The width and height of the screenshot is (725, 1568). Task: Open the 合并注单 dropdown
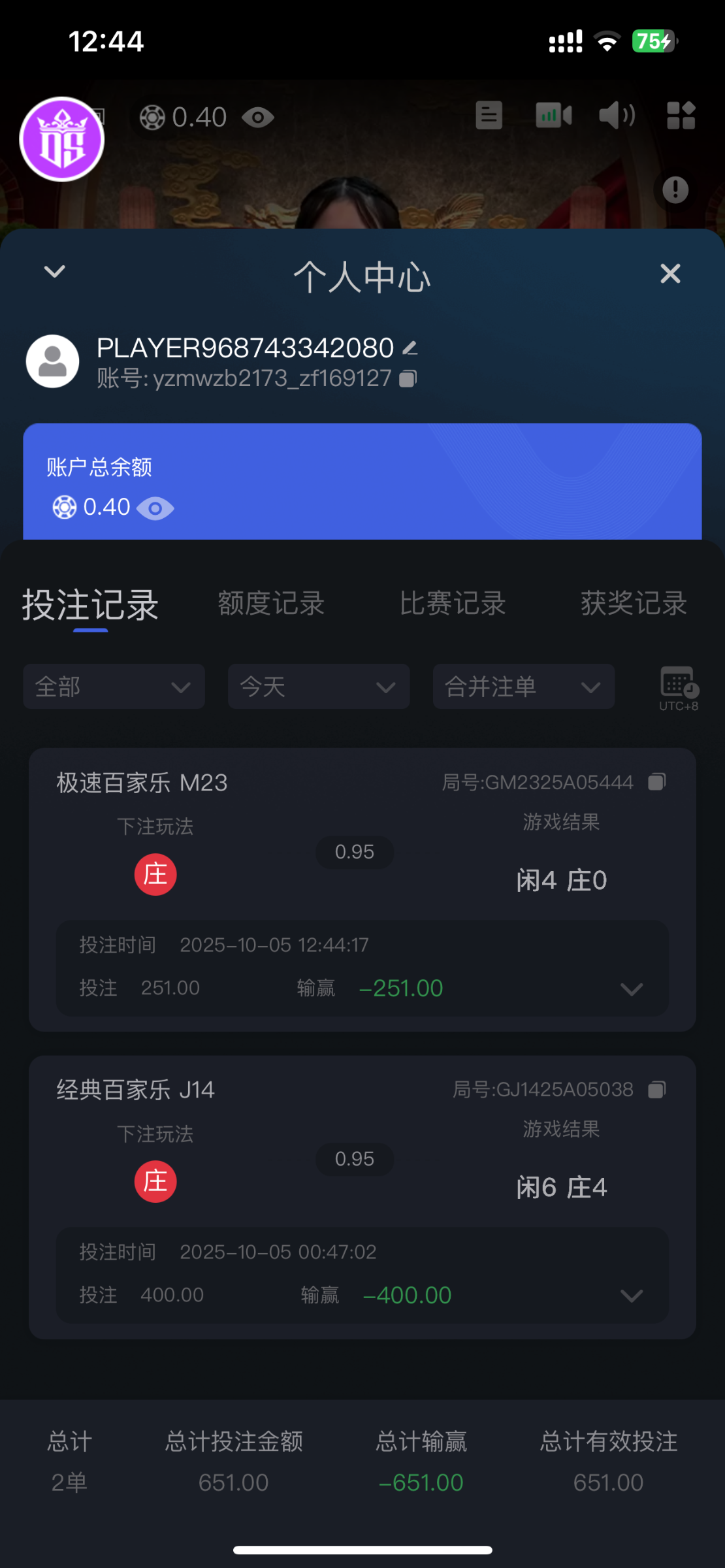point(523,687)
